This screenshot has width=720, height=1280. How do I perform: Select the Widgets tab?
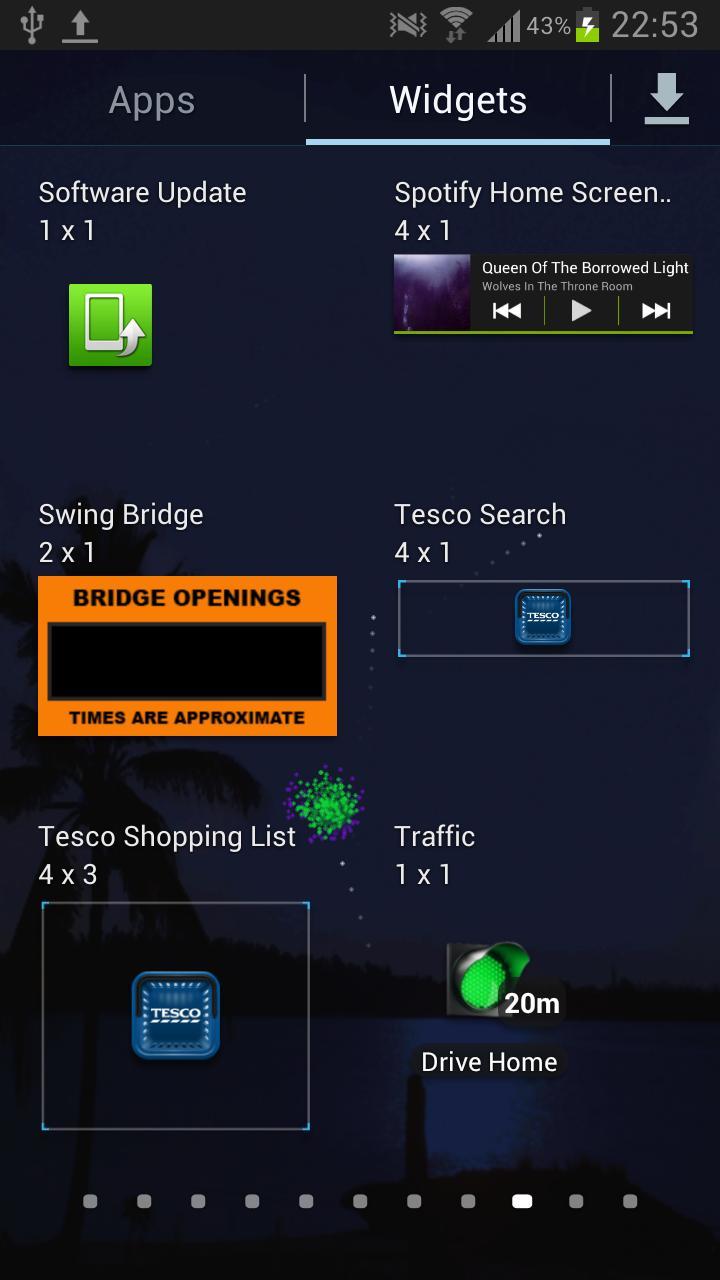click(x=458, y=101)
